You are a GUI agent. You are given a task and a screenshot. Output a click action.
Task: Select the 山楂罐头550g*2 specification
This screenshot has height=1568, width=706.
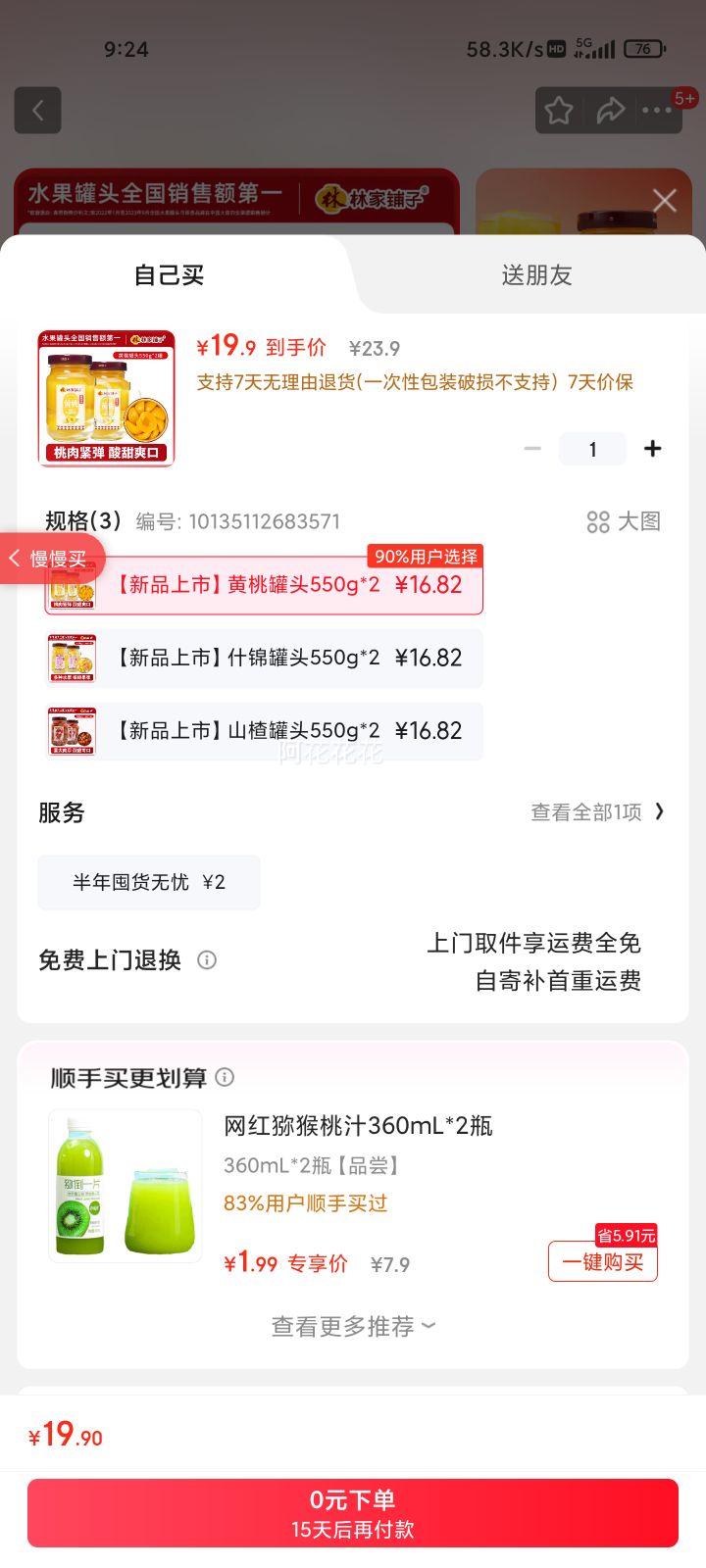point(262,731)
